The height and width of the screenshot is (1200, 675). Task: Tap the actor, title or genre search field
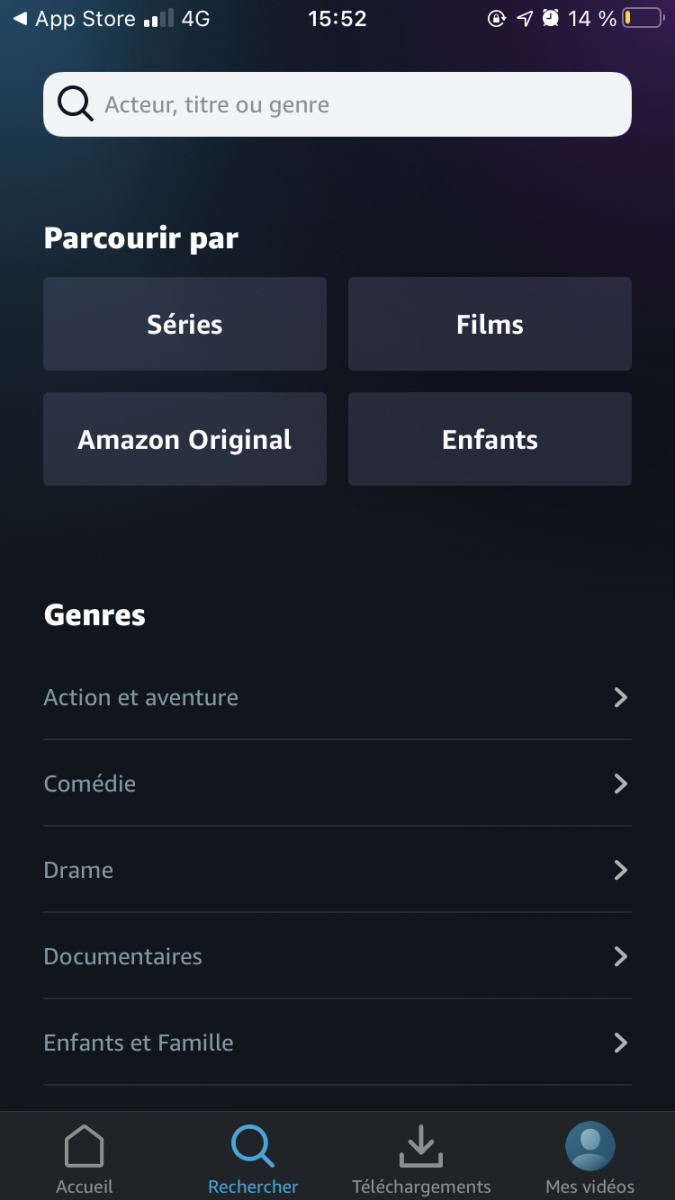[x=337, y=104]
